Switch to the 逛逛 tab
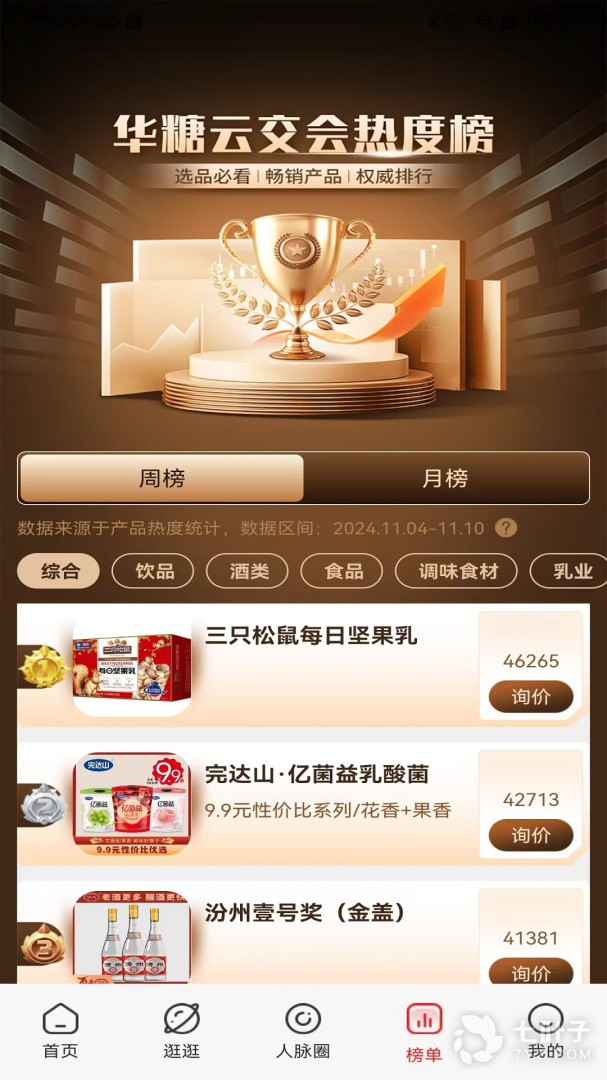Image resolution: width=607 pixels, height=1080 pixels. click(x=182, y=1032)
